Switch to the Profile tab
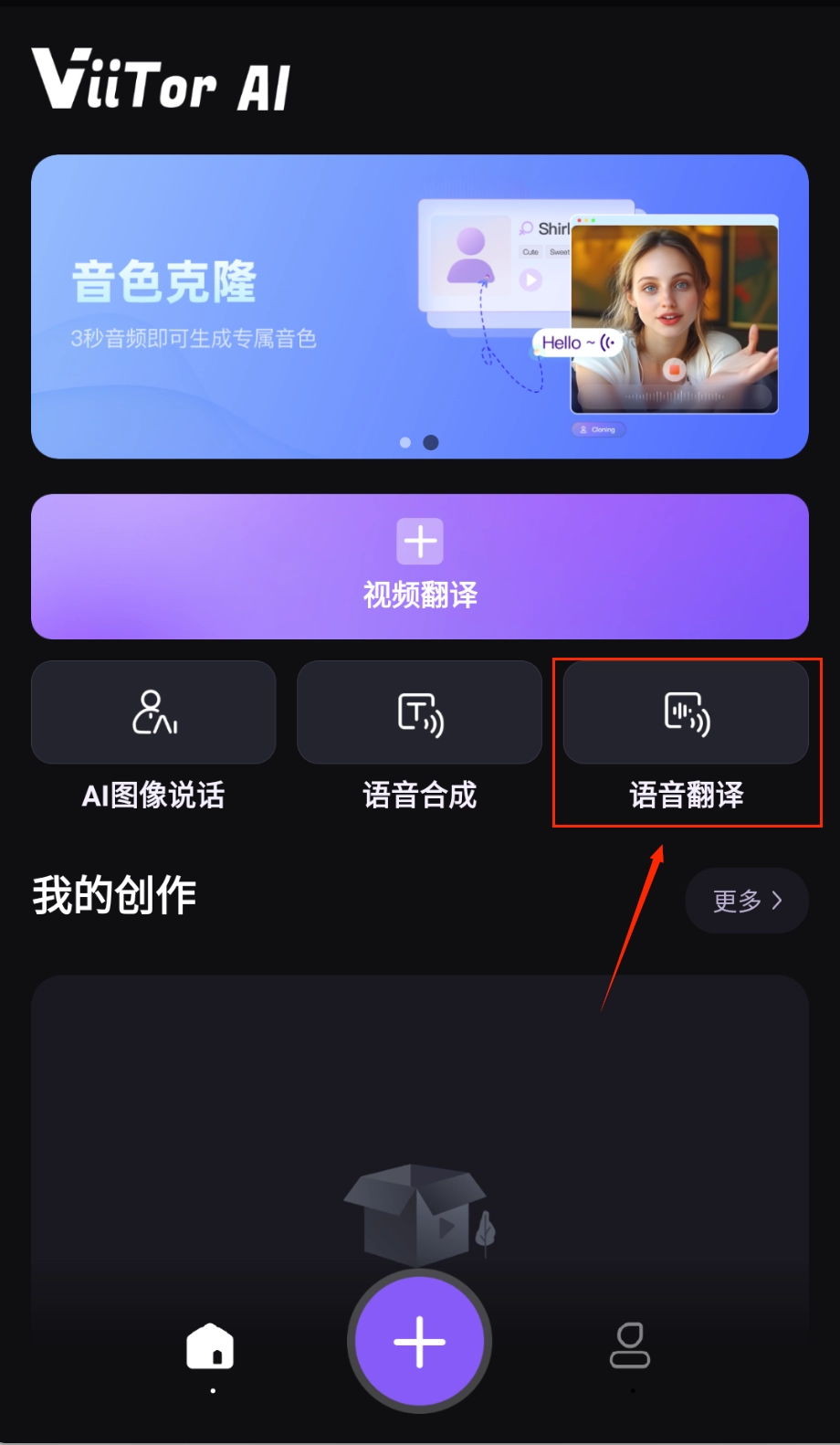The image size is (840, 1445). point(630,1345)
